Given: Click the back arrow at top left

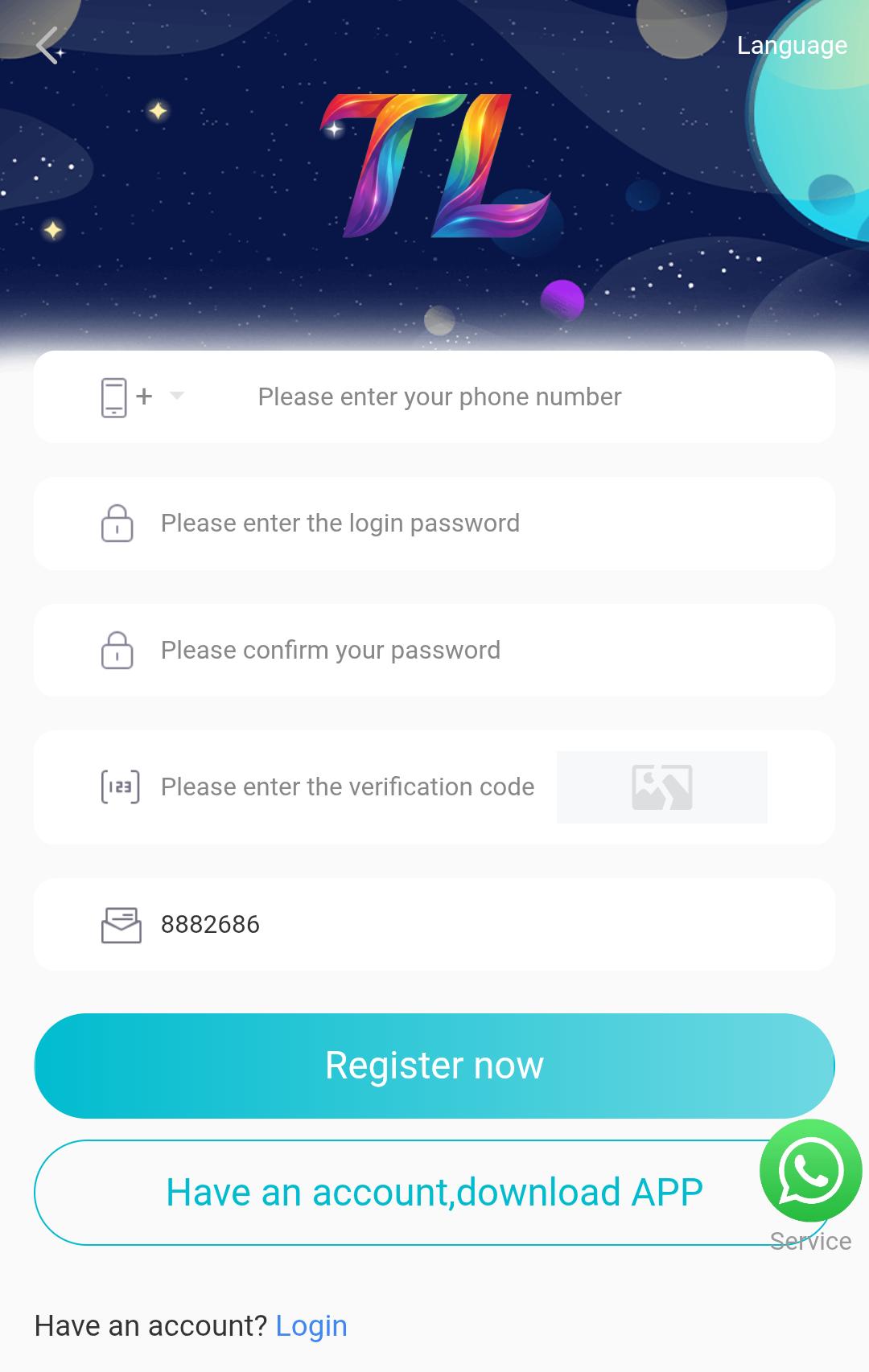Looking at the screenshot, I should click(x=48, y=46).
